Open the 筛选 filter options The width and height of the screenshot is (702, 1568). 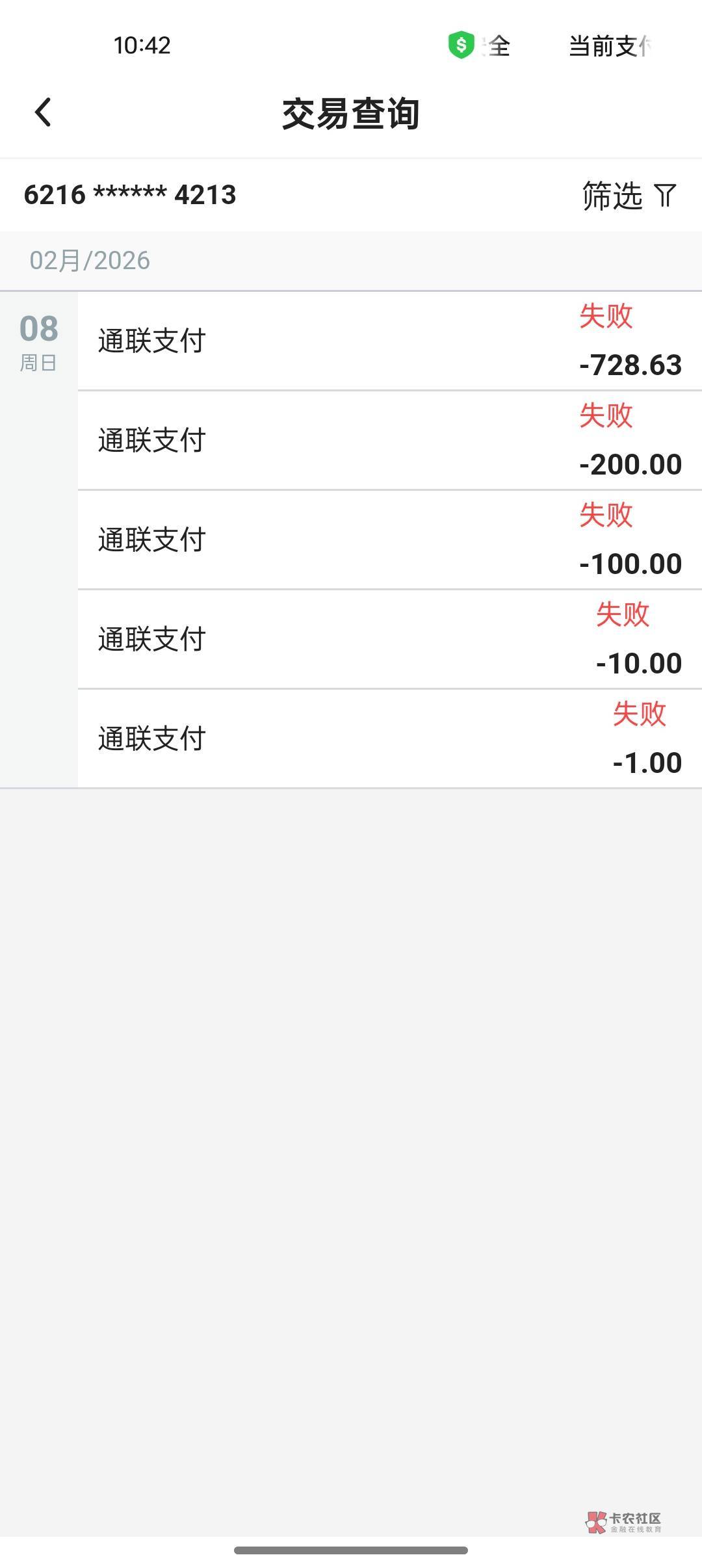629,195
